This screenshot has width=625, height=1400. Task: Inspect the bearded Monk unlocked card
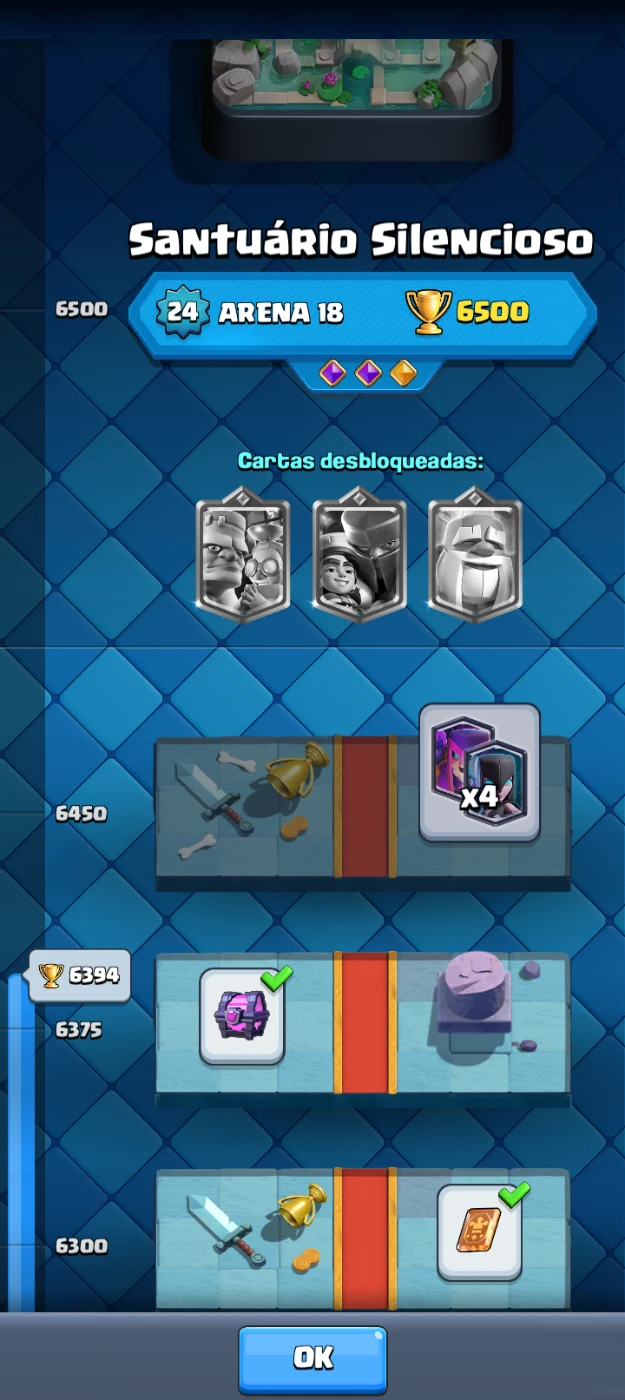click(x=475, y=556)
